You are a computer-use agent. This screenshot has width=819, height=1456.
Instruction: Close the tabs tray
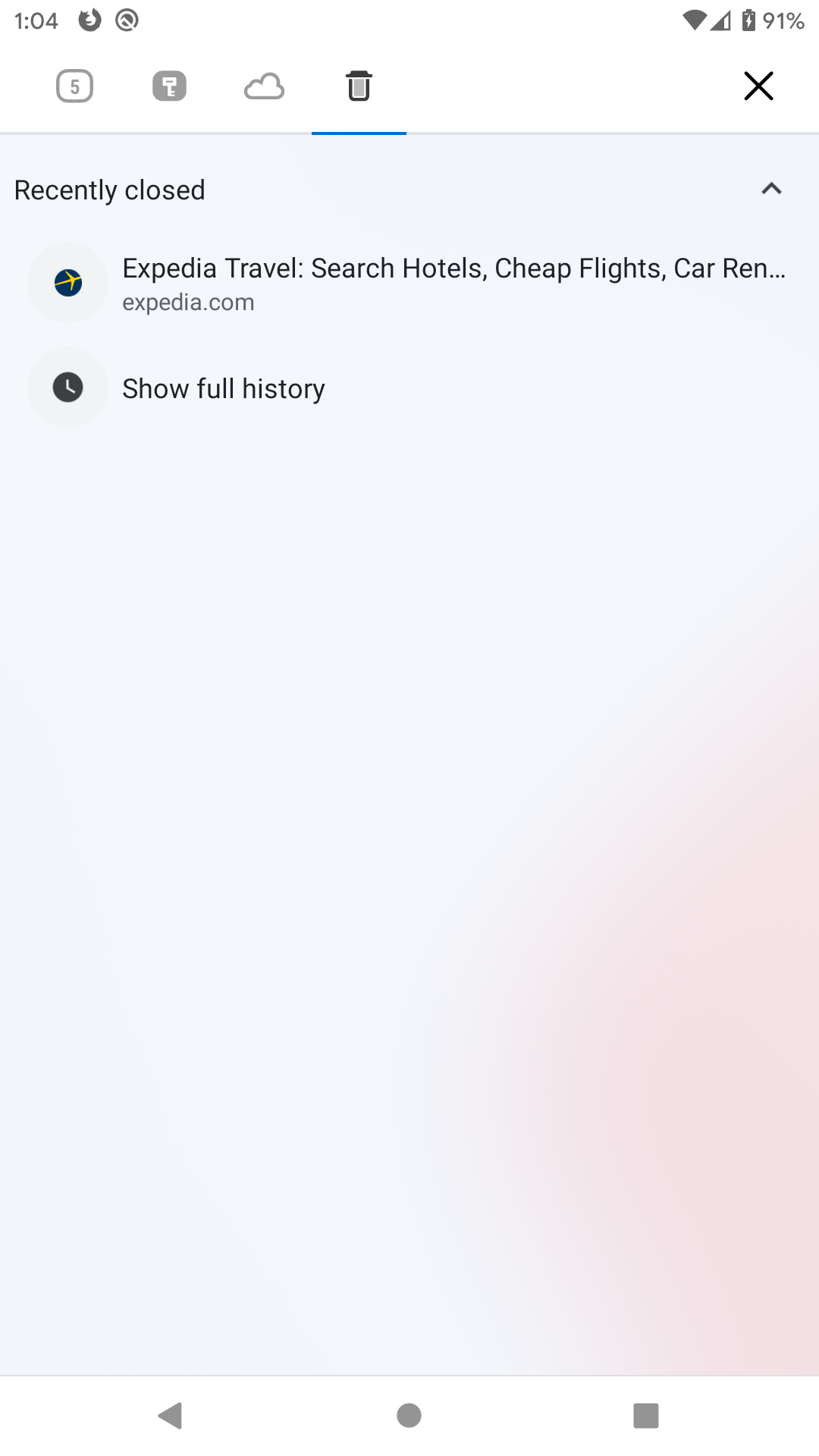(758, 86)
